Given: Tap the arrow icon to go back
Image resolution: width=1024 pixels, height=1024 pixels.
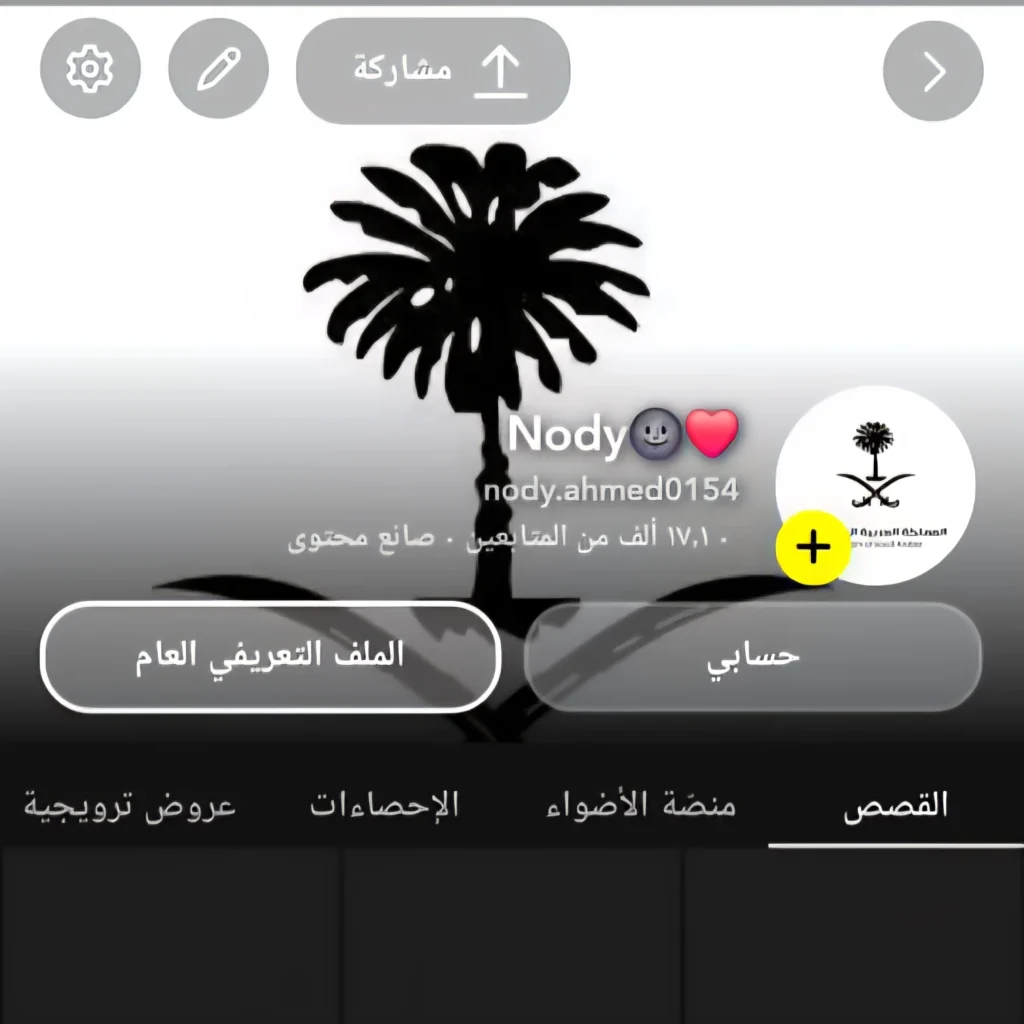Looking at the screenshot, I should 933,71.
